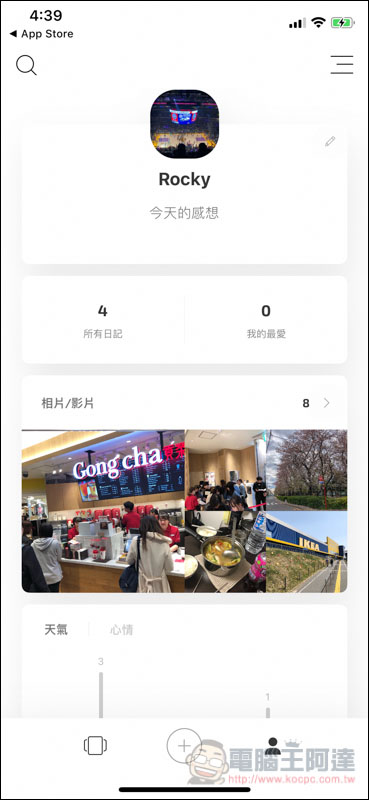Viewport: 369px width, 800px height.
Task: Expand 相片/影片 gallery via chevron
Action: (x=327, y=403)
